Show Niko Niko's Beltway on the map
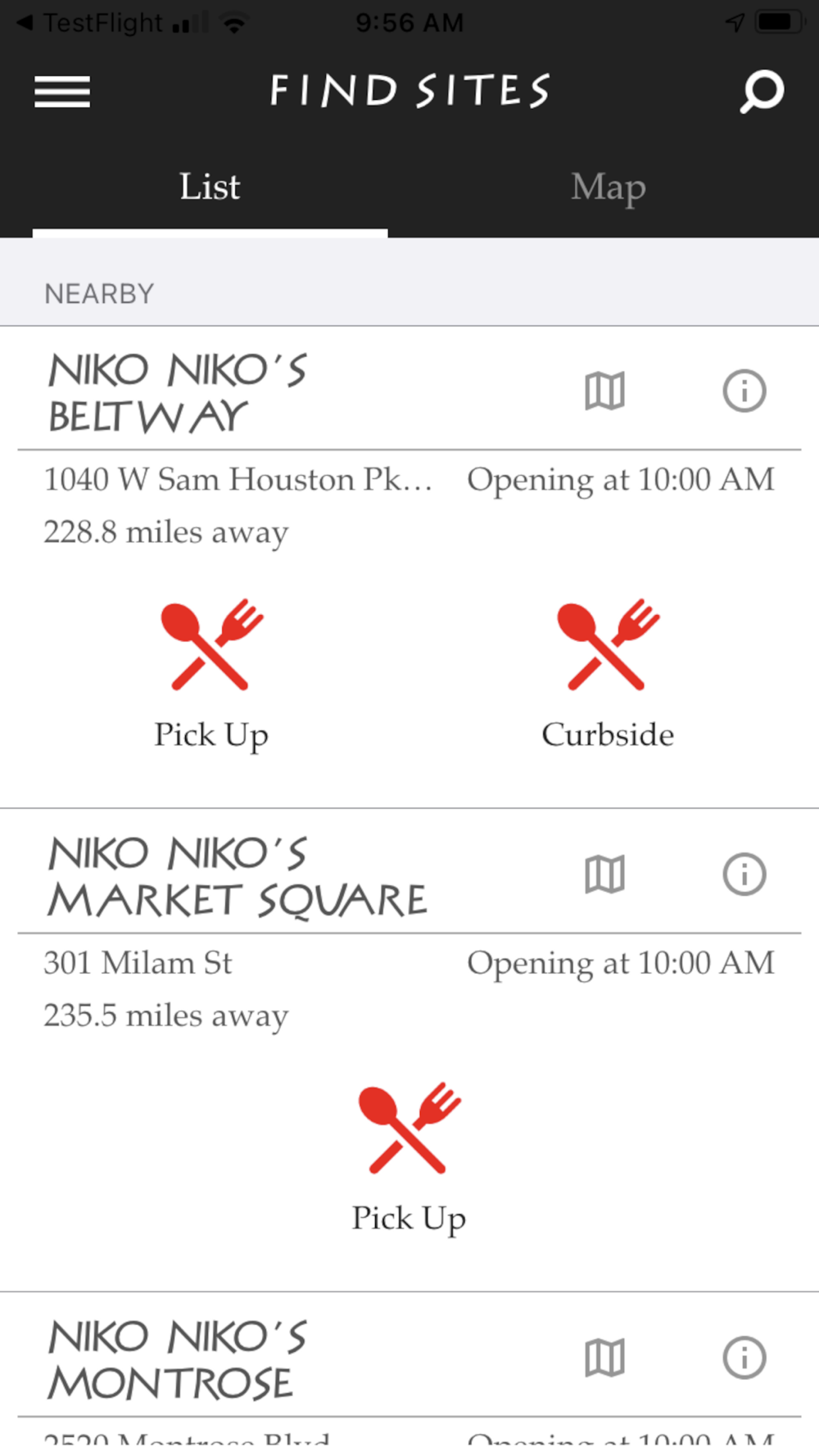Viewport: 819px width, 1456px height. [605, 391]
